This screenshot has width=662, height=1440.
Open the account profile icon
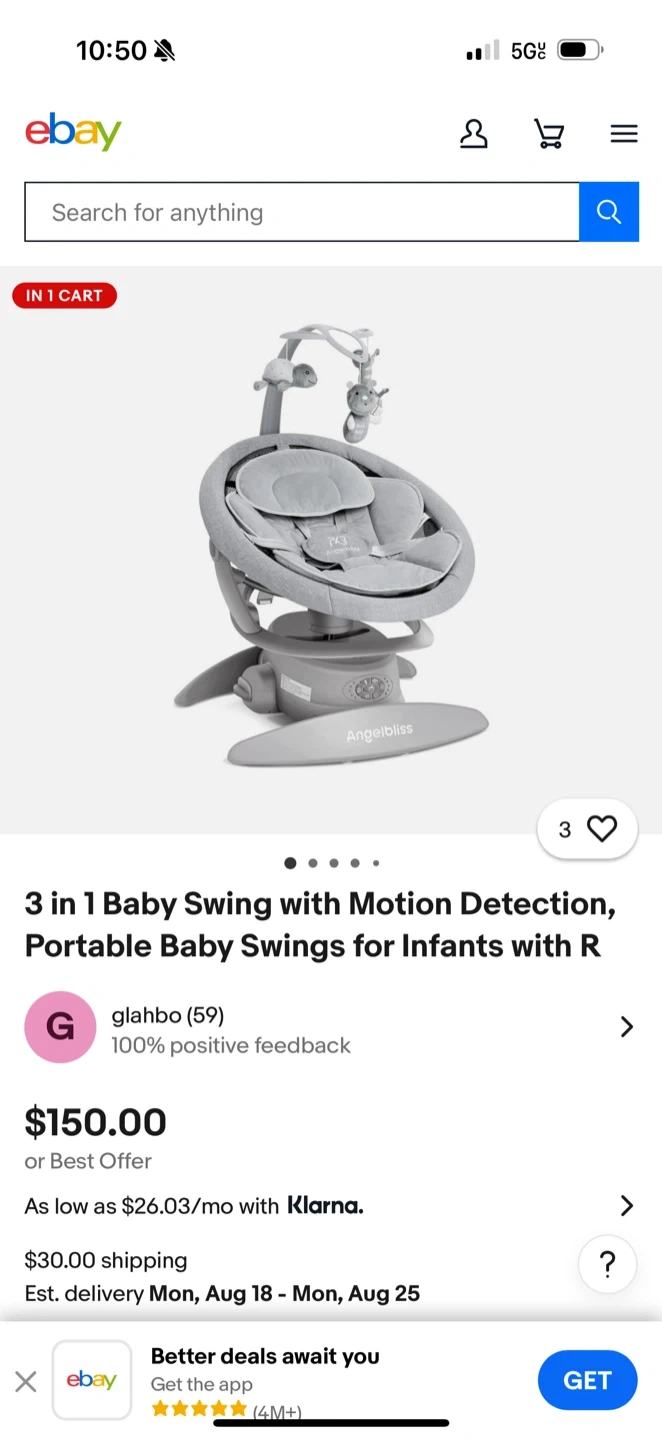pos(473,133)
